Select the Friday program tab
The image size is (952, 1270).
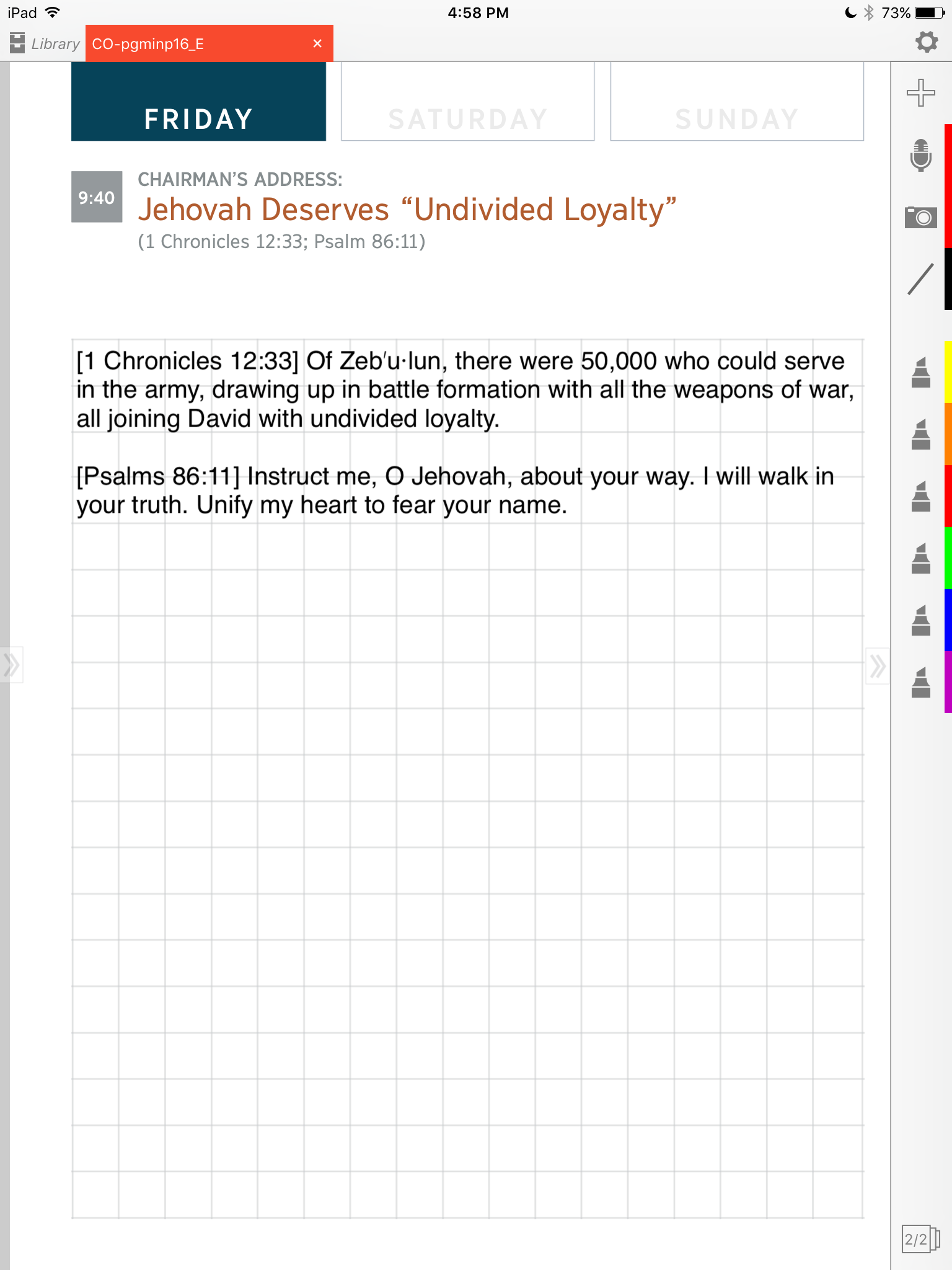pos(198,103)
